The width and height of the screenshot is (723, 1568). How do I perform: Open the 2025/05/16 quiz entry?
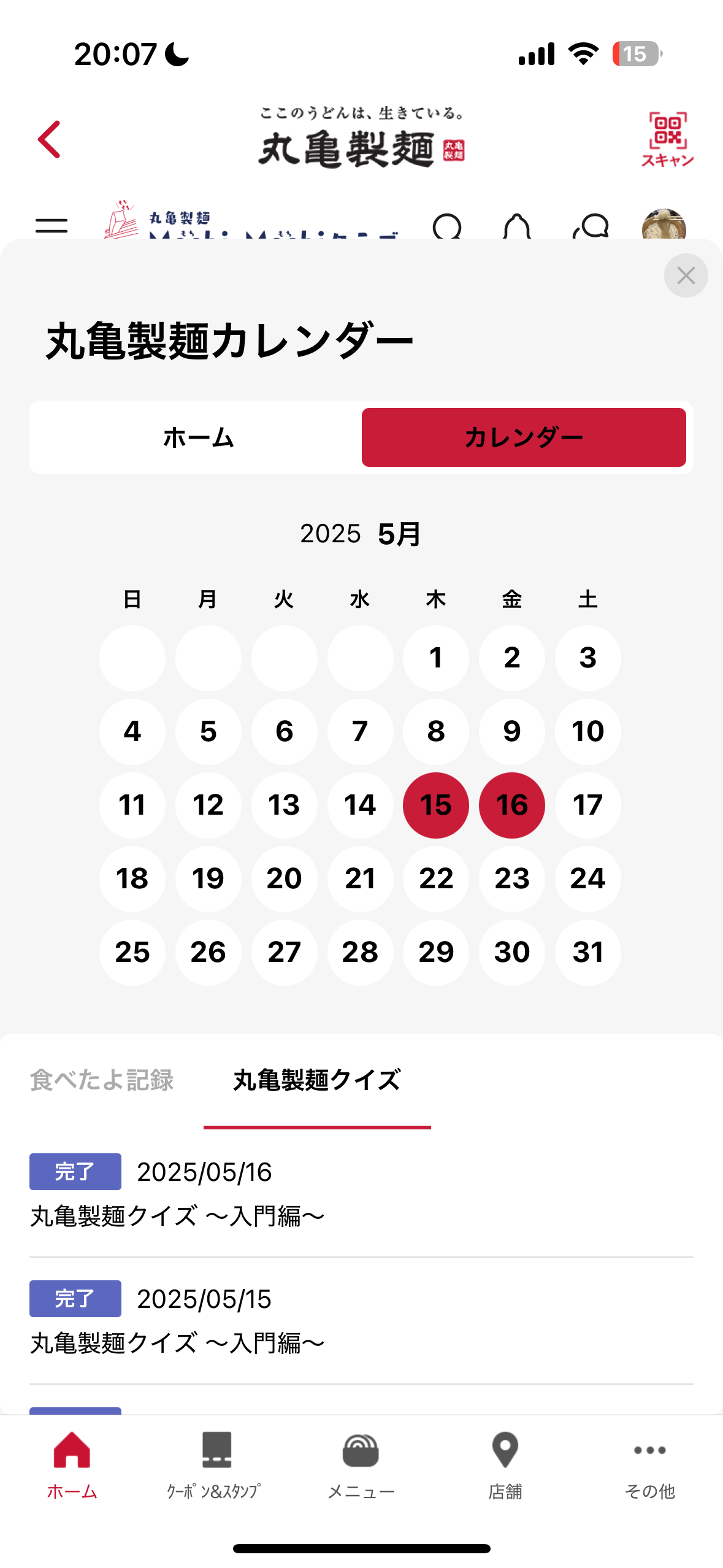coord(361,1193)
